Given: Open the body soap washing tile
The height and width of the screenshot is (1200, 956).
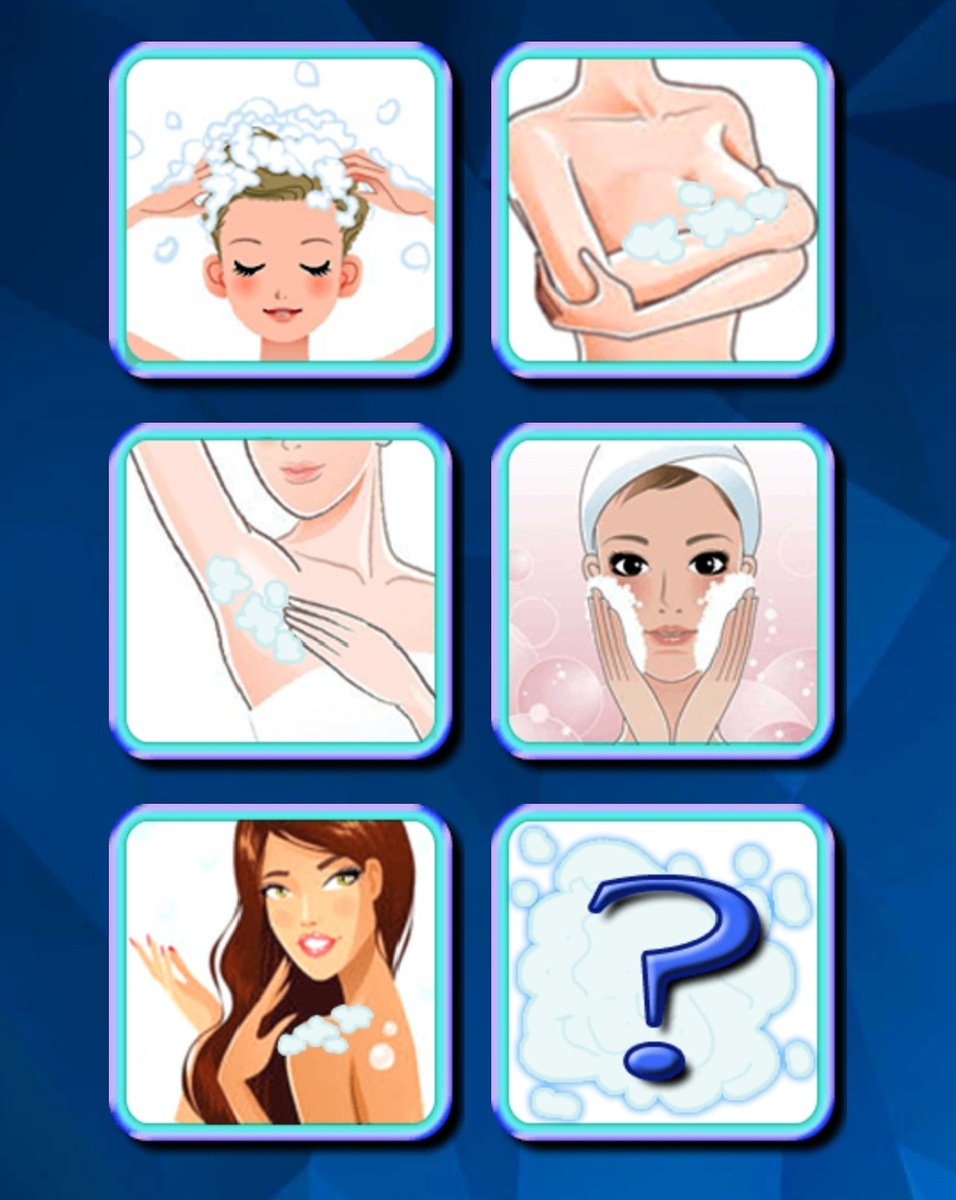Looking at the screenshot, I should coord(662,210).
